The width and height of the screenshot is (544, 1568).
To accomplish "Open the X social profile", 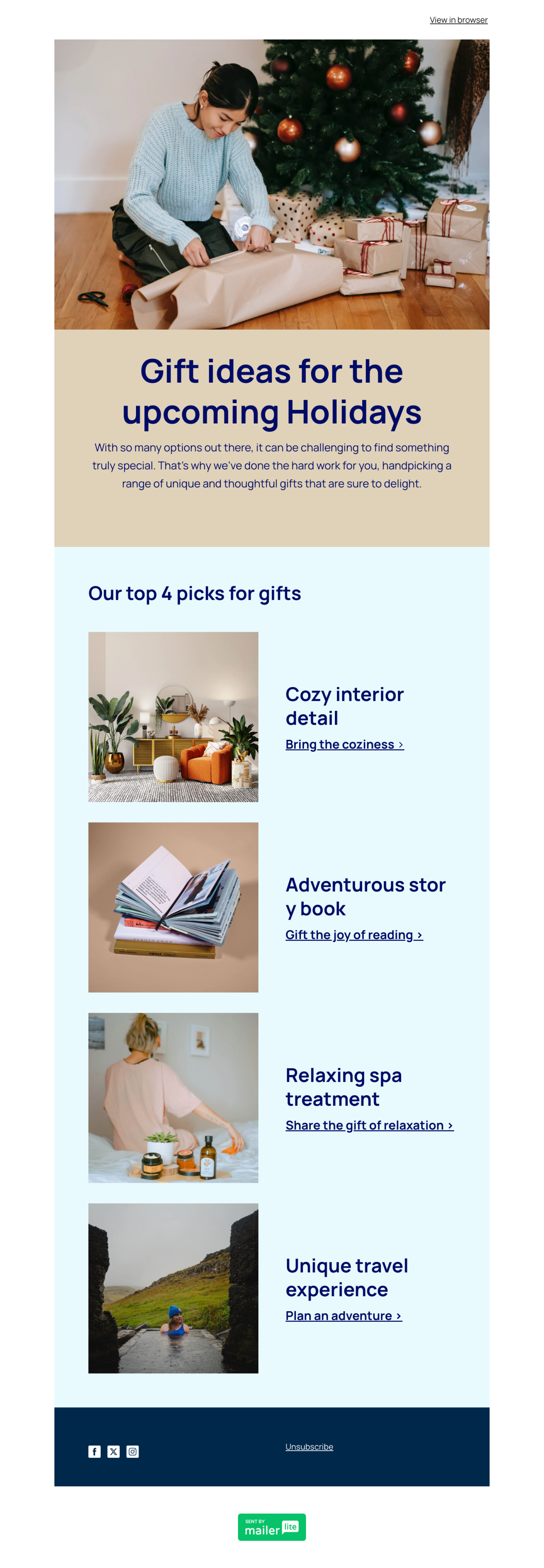I will (113, 1452).
